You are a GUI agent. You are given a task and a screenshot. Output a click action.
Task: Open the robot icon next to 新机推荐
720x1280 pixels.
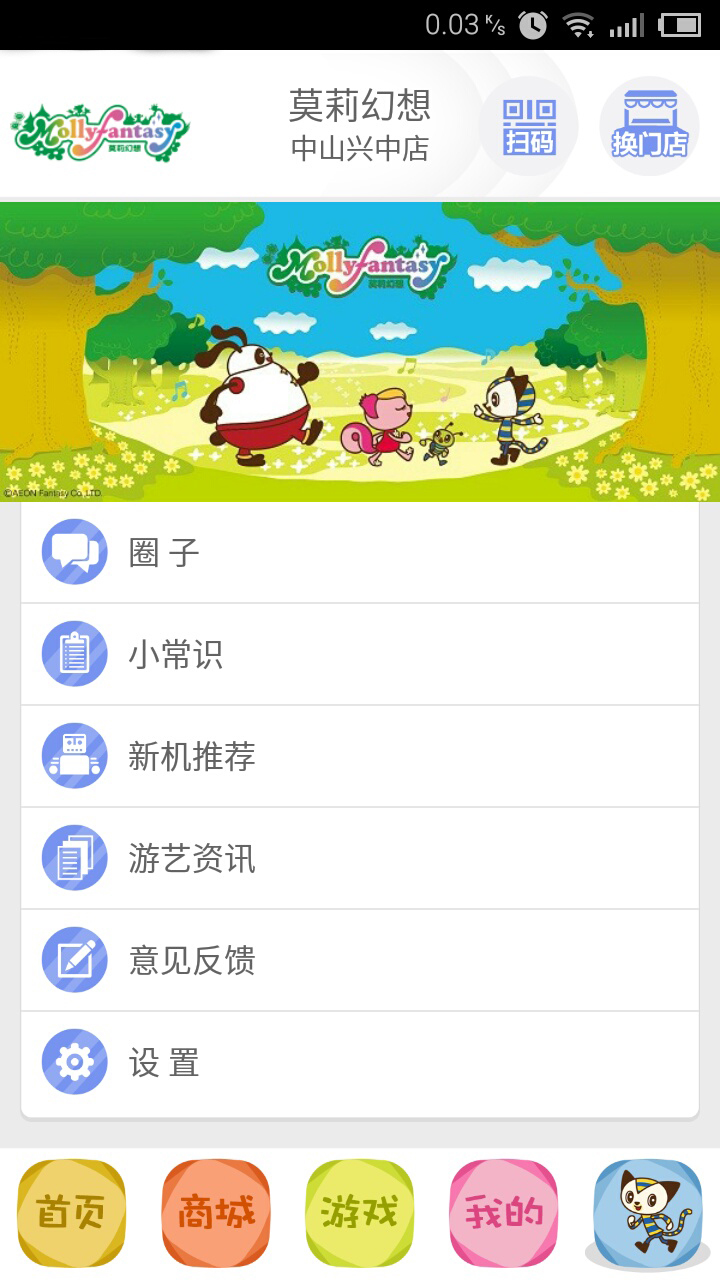[x=73, y=755]
